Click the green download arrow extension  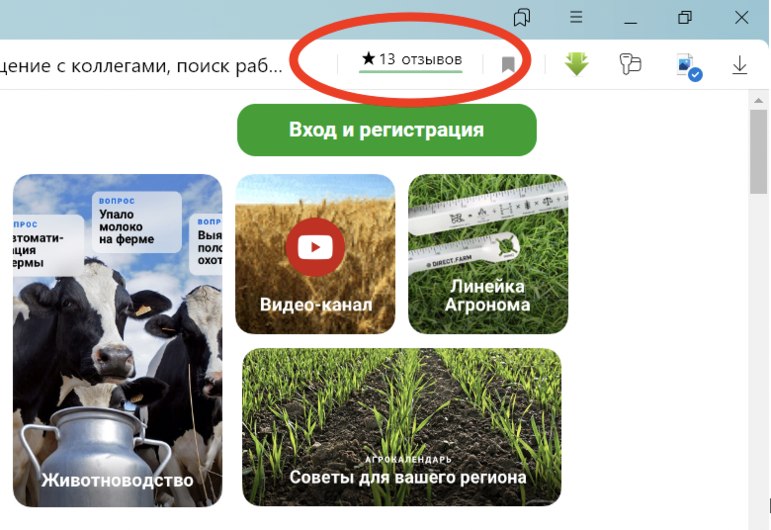click(576, 64)
